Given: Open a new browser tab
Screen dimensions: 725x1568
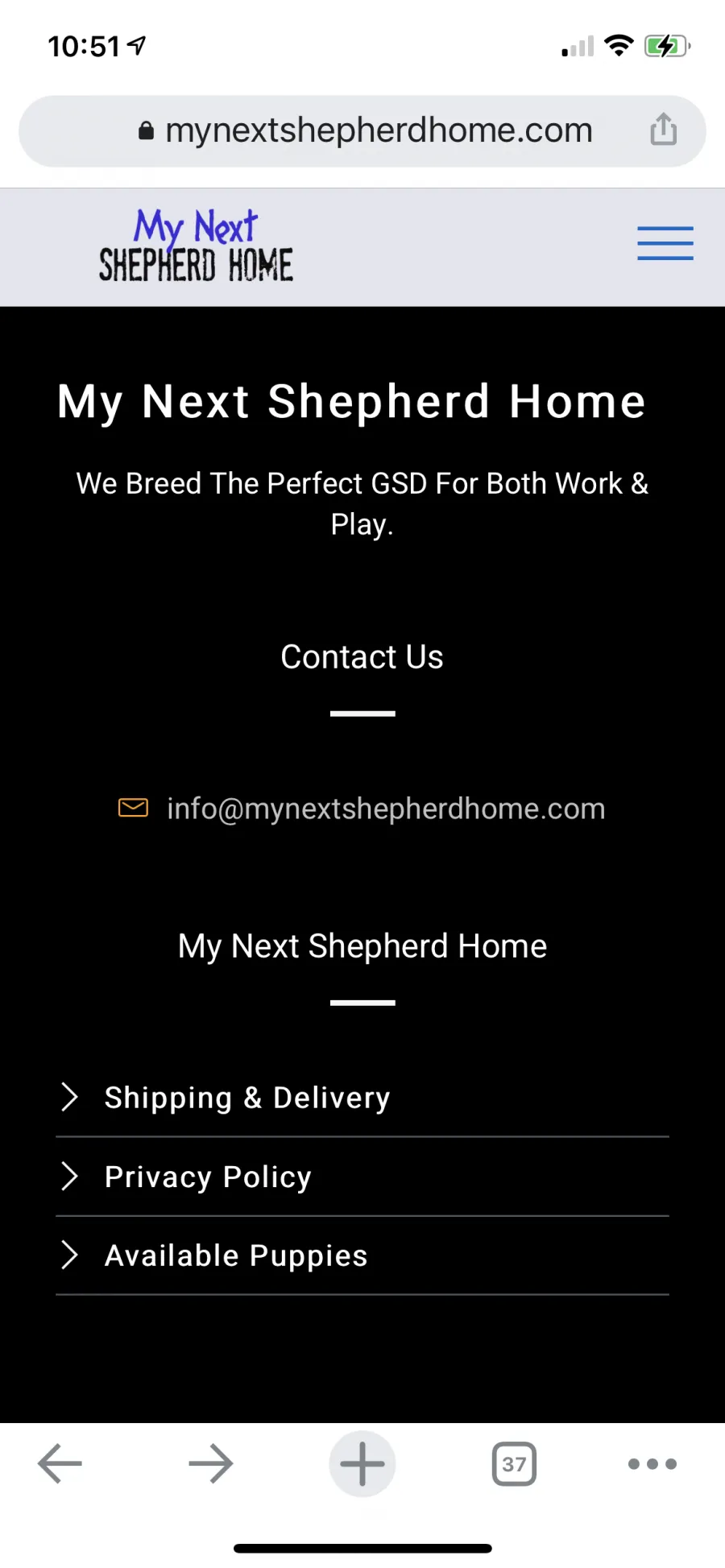Looking at the screenshot, I should (x=362, y=1463).
